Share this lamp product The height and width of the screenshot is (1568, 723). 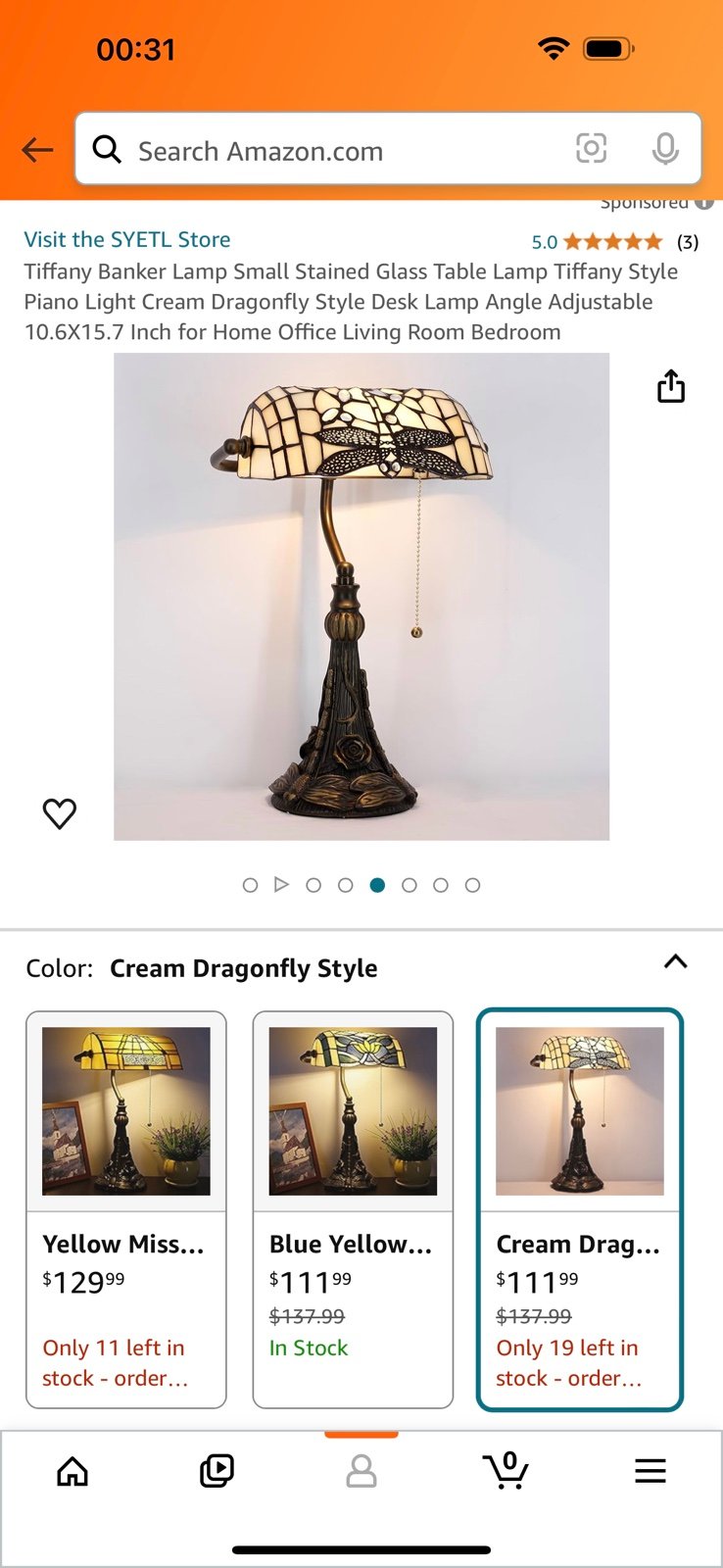point(671,386)
